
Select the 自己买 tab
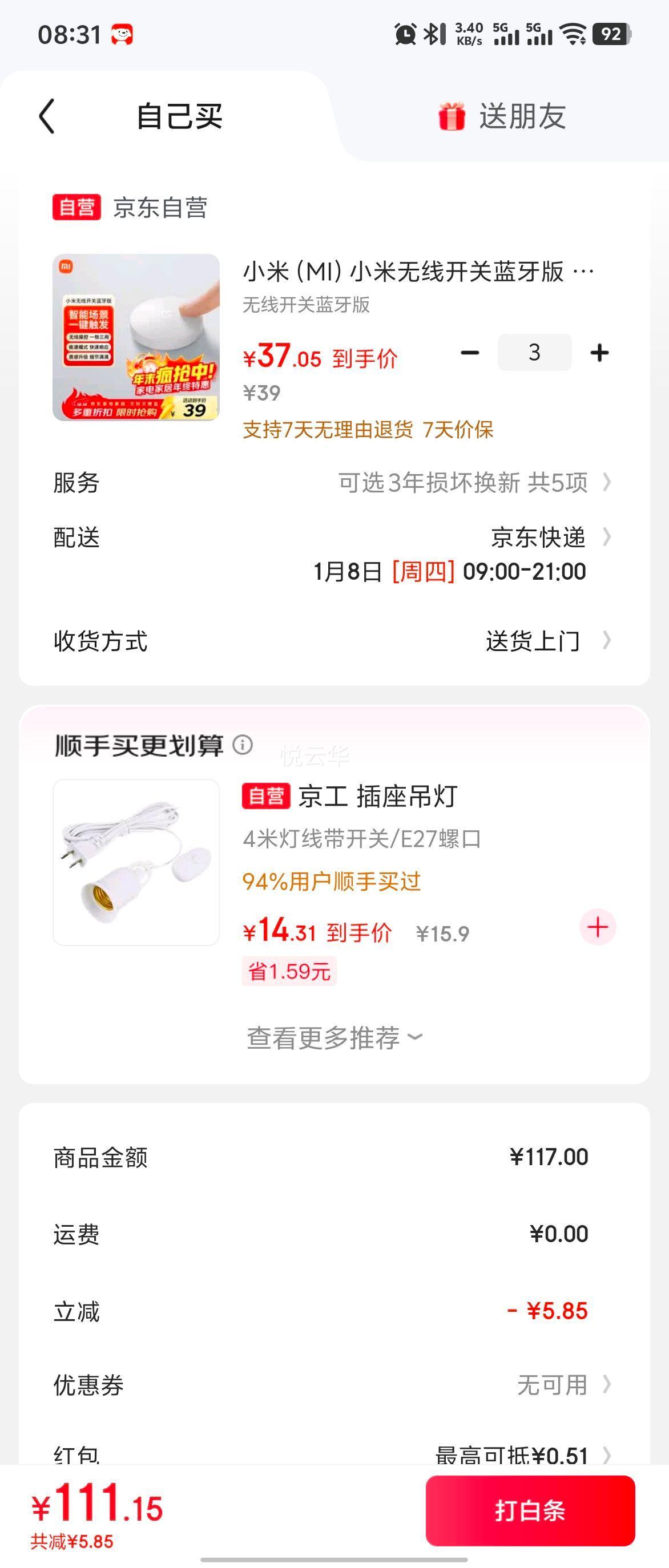point(179,116)
